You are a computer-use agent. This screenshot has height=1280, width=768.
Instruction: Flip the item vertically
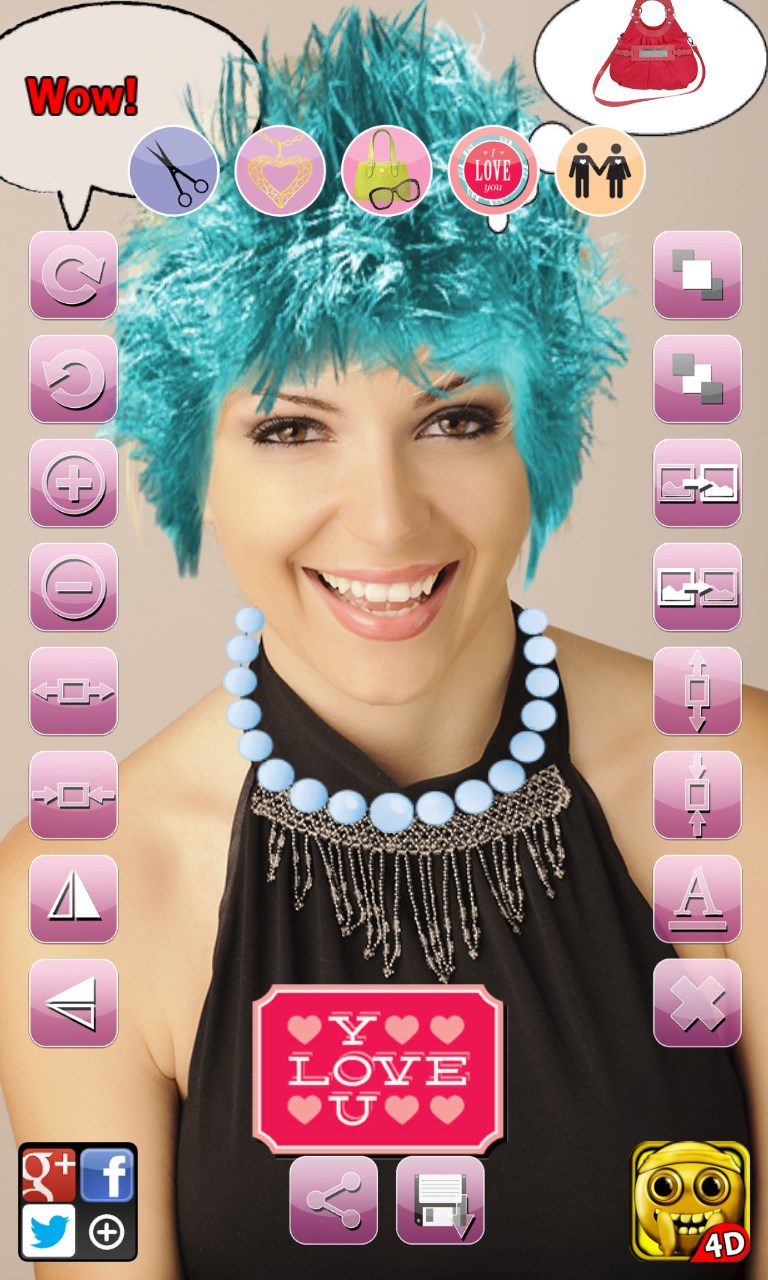73,1003
